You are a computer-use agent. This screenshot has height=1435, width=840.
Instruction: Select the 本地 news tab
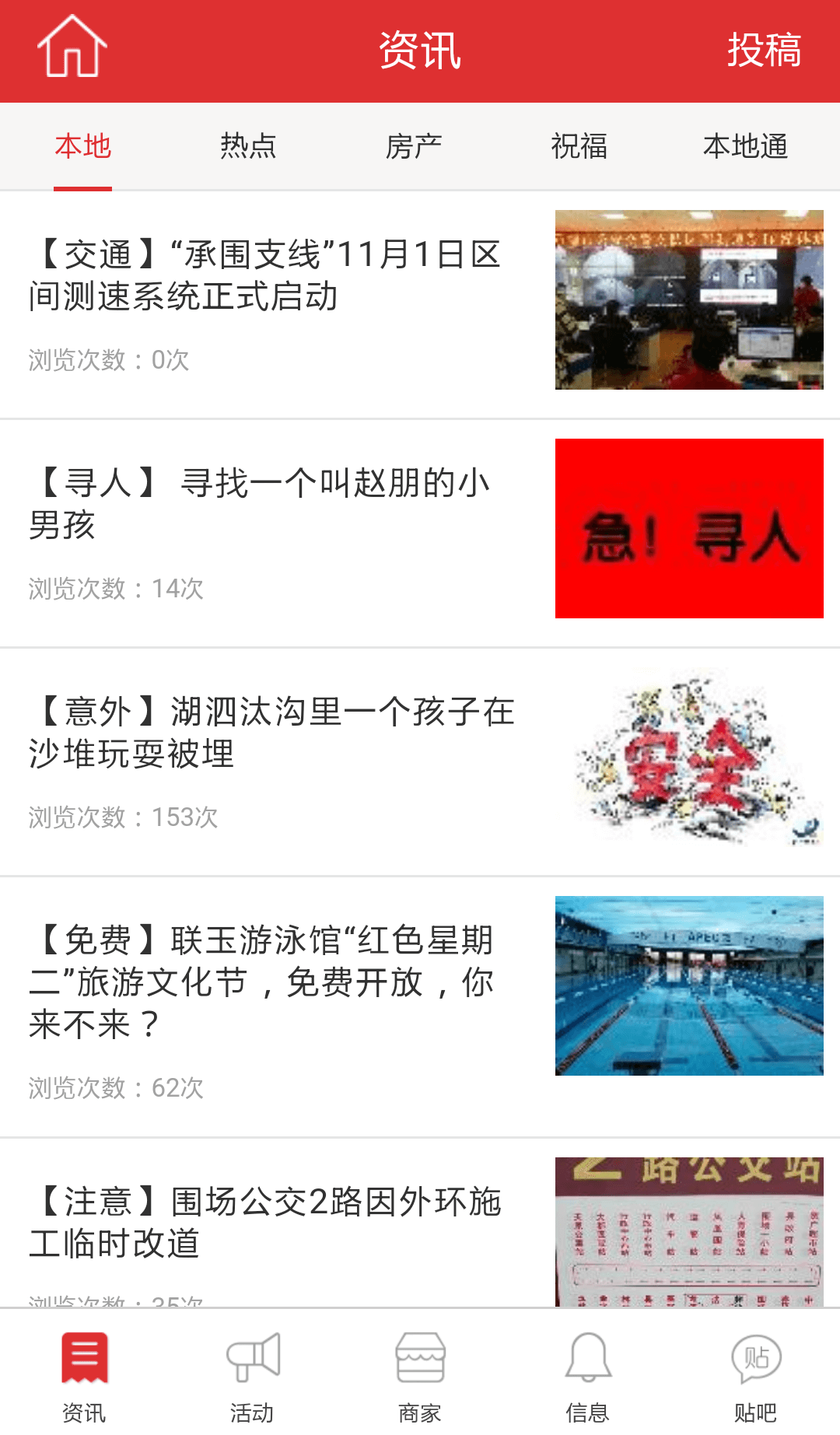pos(83,146)
